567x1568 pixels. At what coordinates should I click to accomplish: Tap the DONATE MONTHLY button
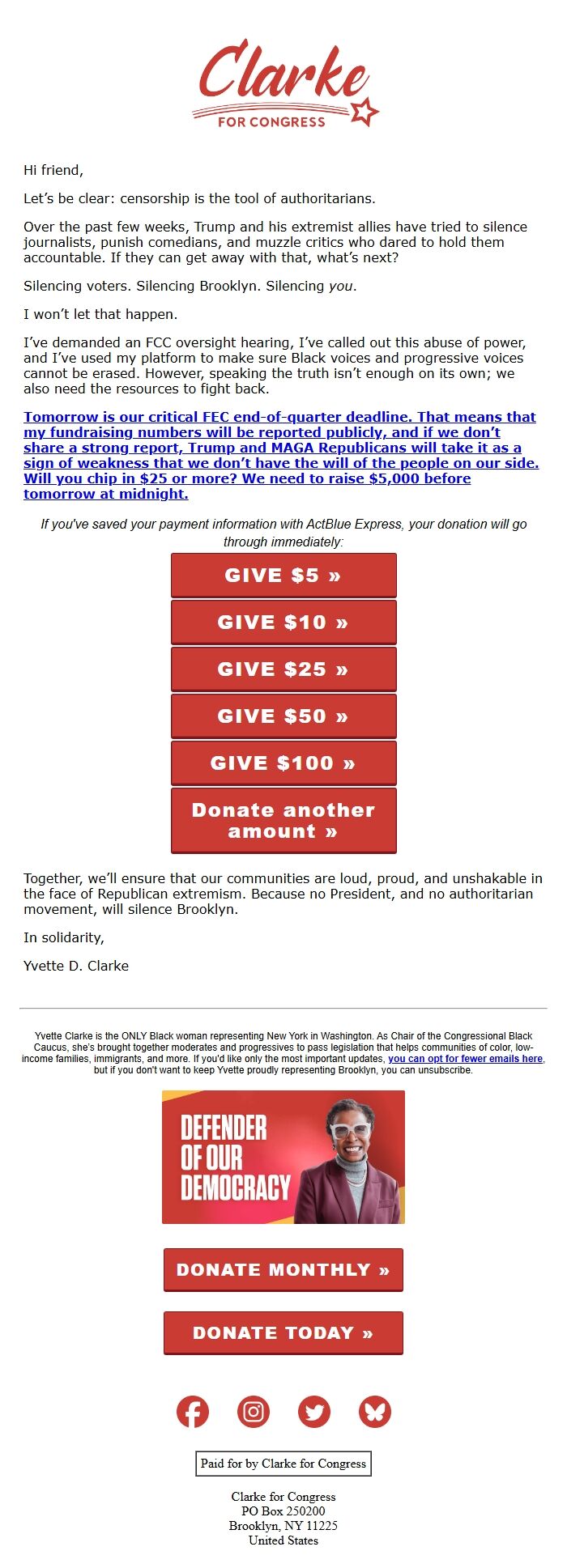coord(283,1269)
